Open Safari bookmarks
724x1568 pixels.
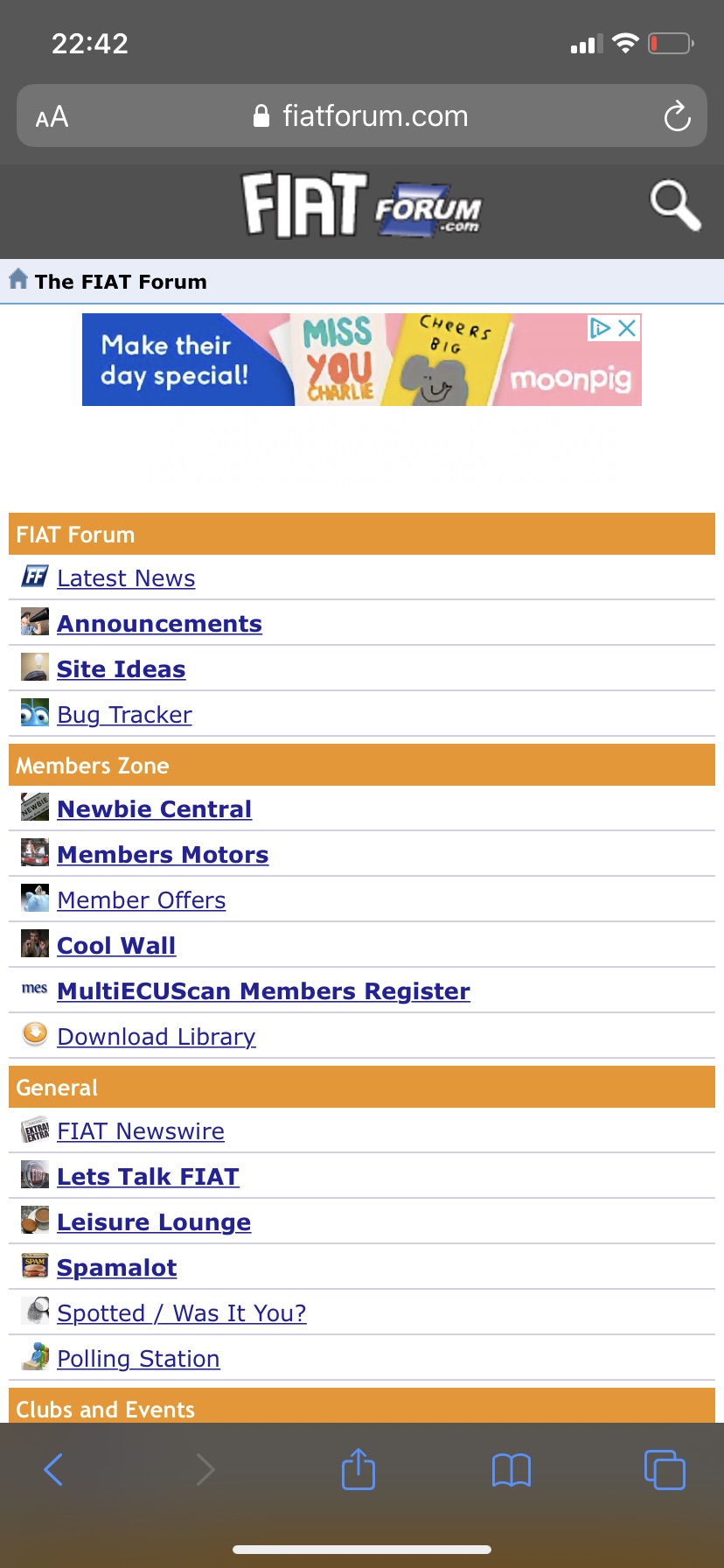[512, 1470]
